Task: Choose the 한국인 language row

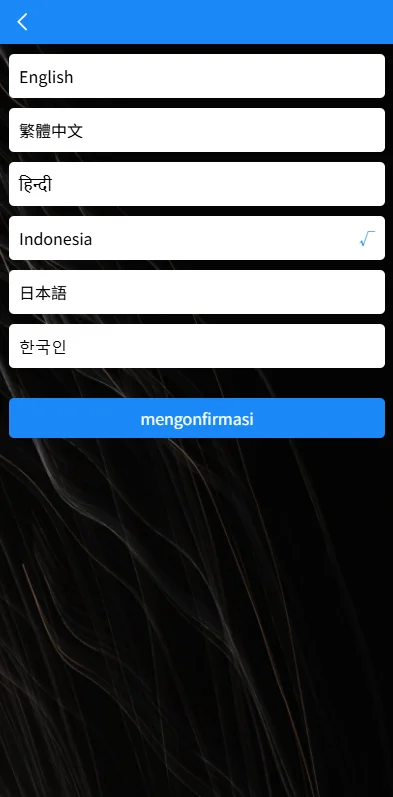Action: tap(197, 346)
